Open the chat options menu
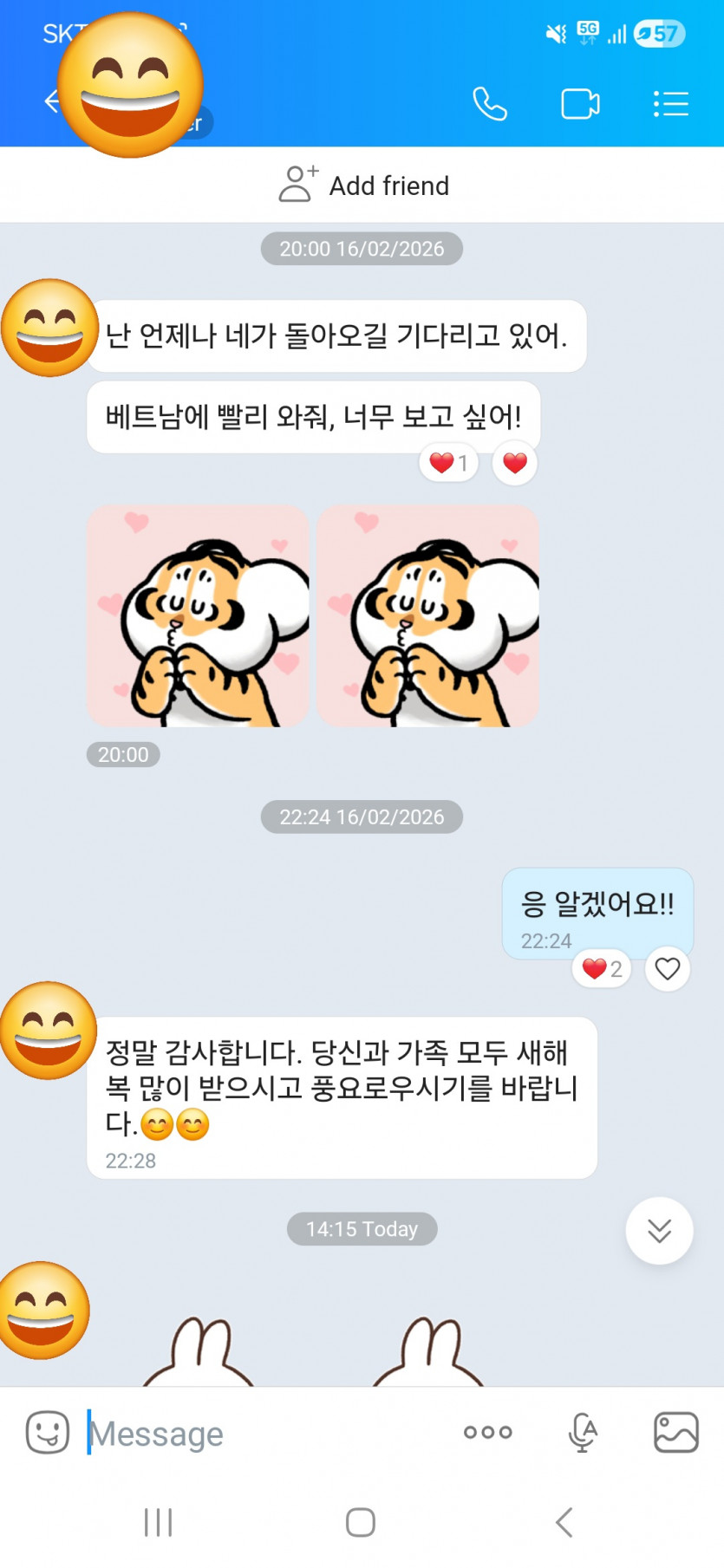The width and height of the screenshot is (724, 1568). pyautogui.click(x=670, y=104)
